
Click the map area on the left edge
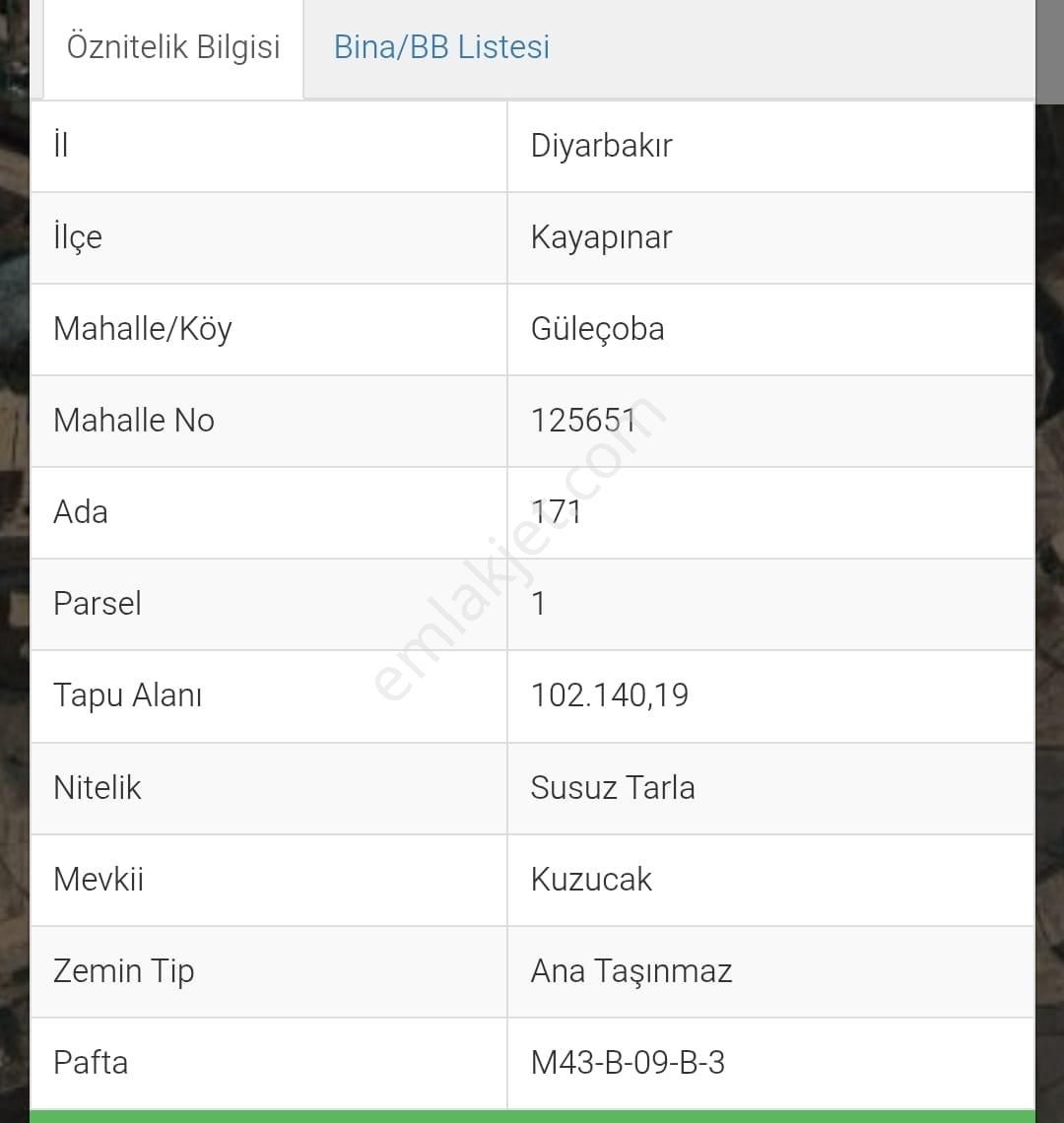click(x=15, y=561)
